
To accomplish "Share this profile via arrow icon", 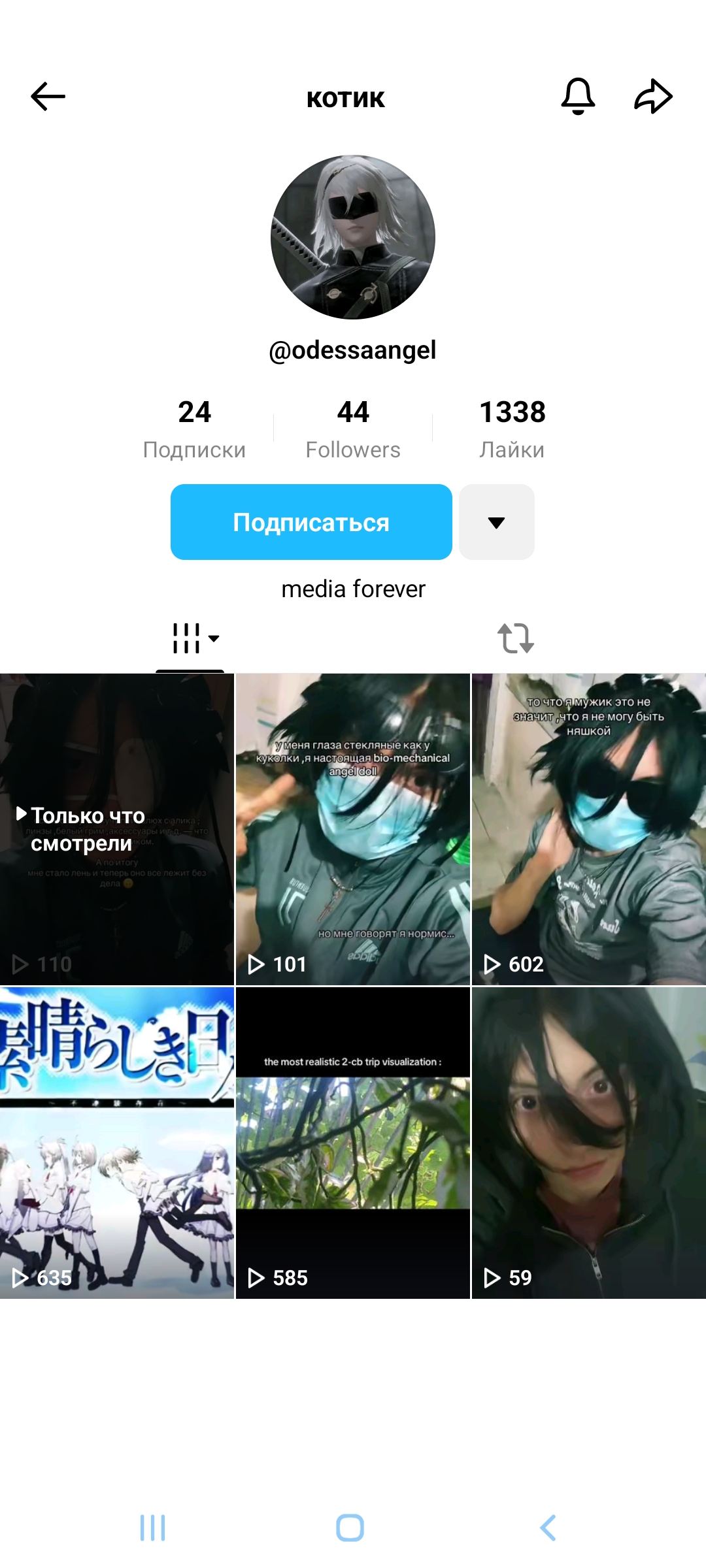I will [x=653, y=97].
